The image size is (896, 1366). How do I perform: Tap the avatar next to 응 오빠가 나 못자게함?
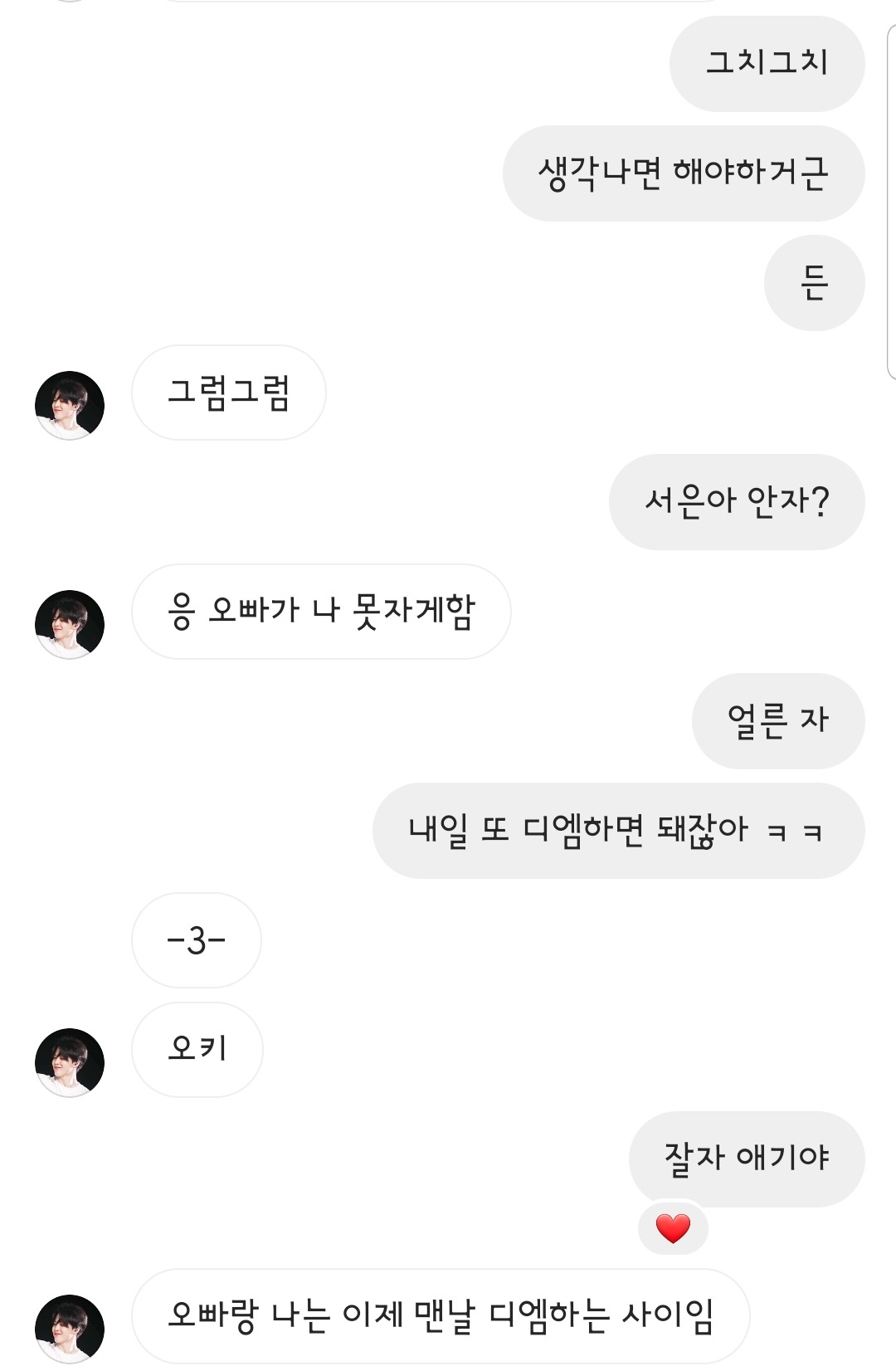pos(70,624)
